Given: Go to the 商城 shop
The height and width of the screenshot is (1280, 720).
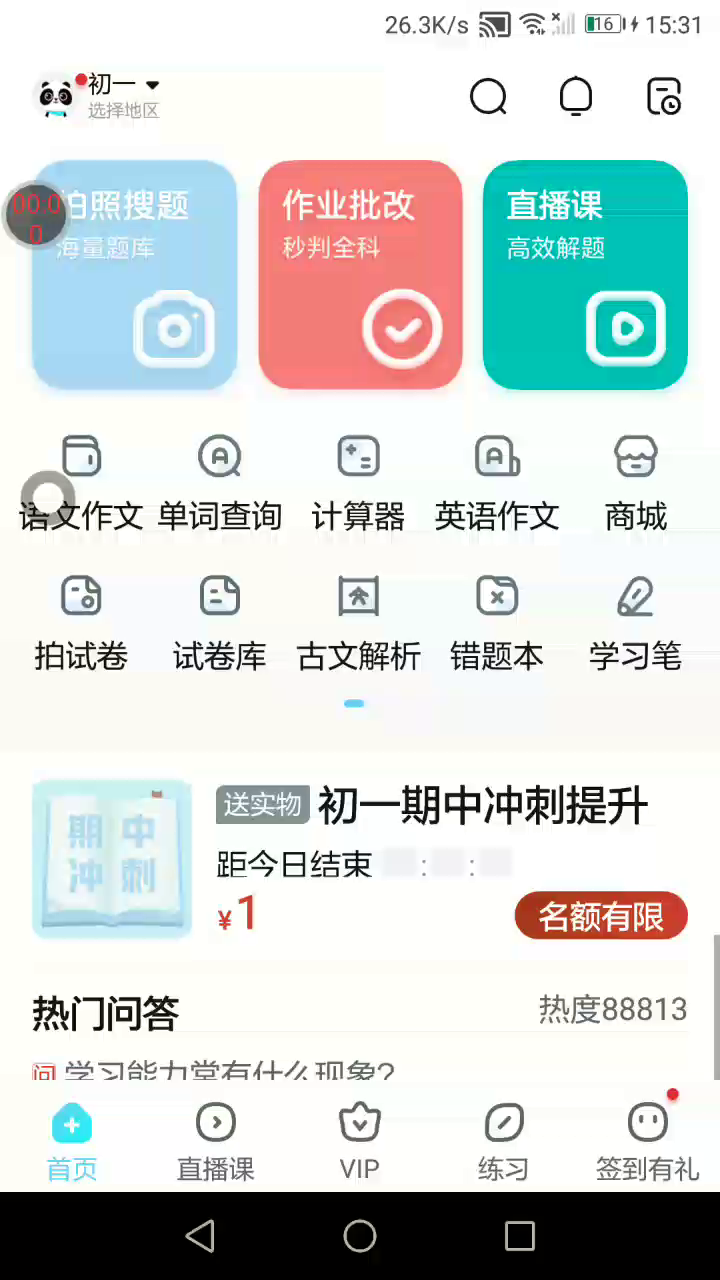Looking at the screenshot, I should [x=636, y=485].
